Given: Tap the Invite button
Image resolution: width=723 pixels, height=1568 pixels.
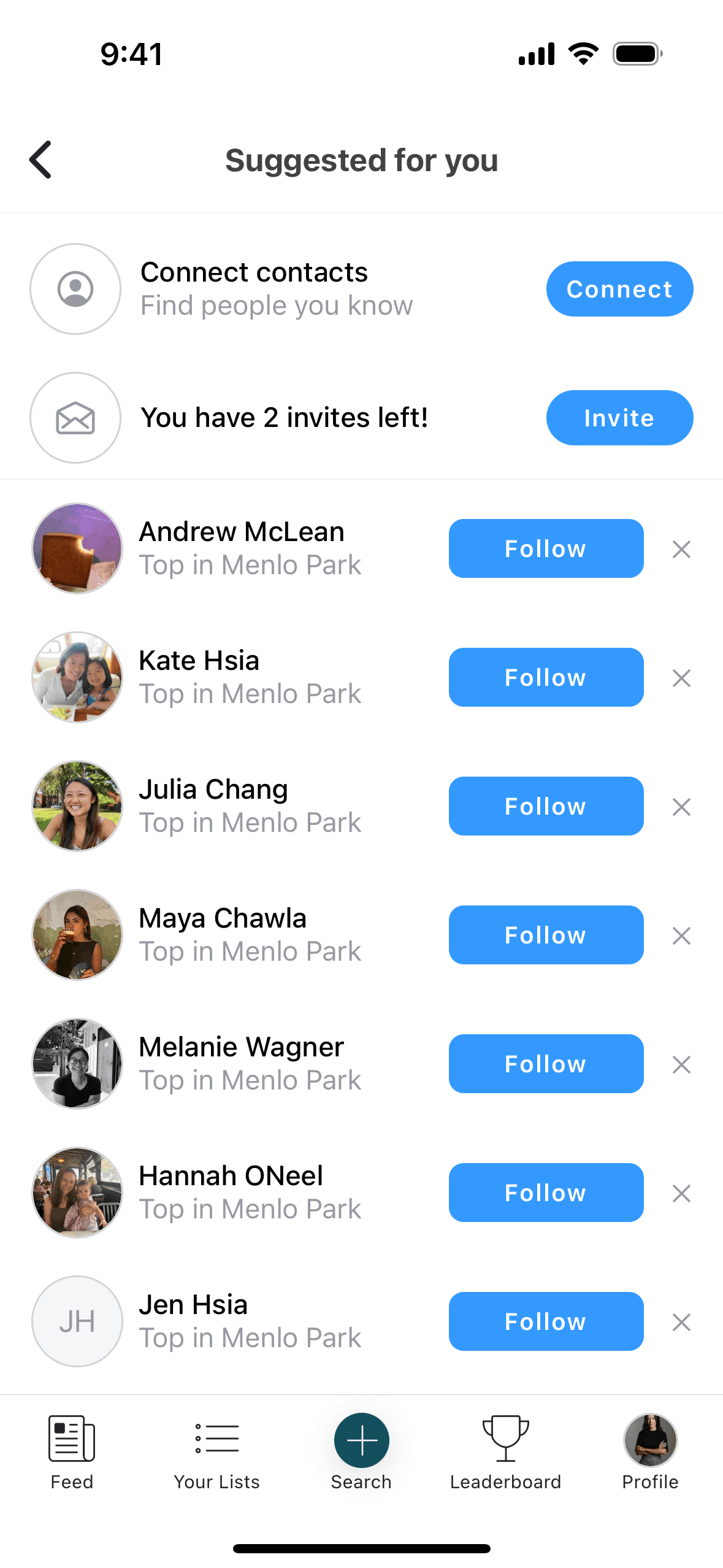Looking at the screenshot, I should point(619,418).
